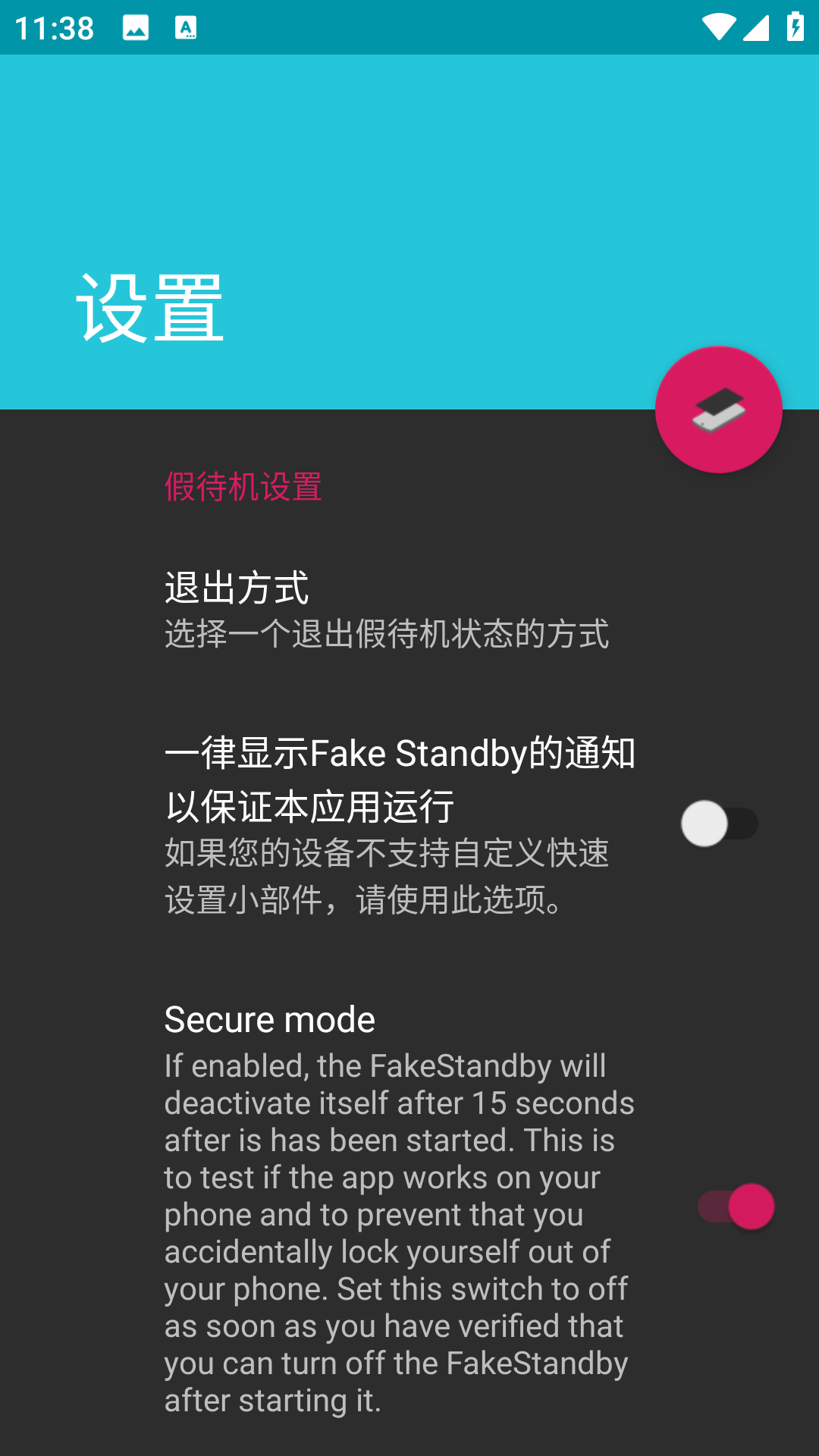Turn off Secure mode
The width and height of the screenshot is (819, 1456).
736,1207
